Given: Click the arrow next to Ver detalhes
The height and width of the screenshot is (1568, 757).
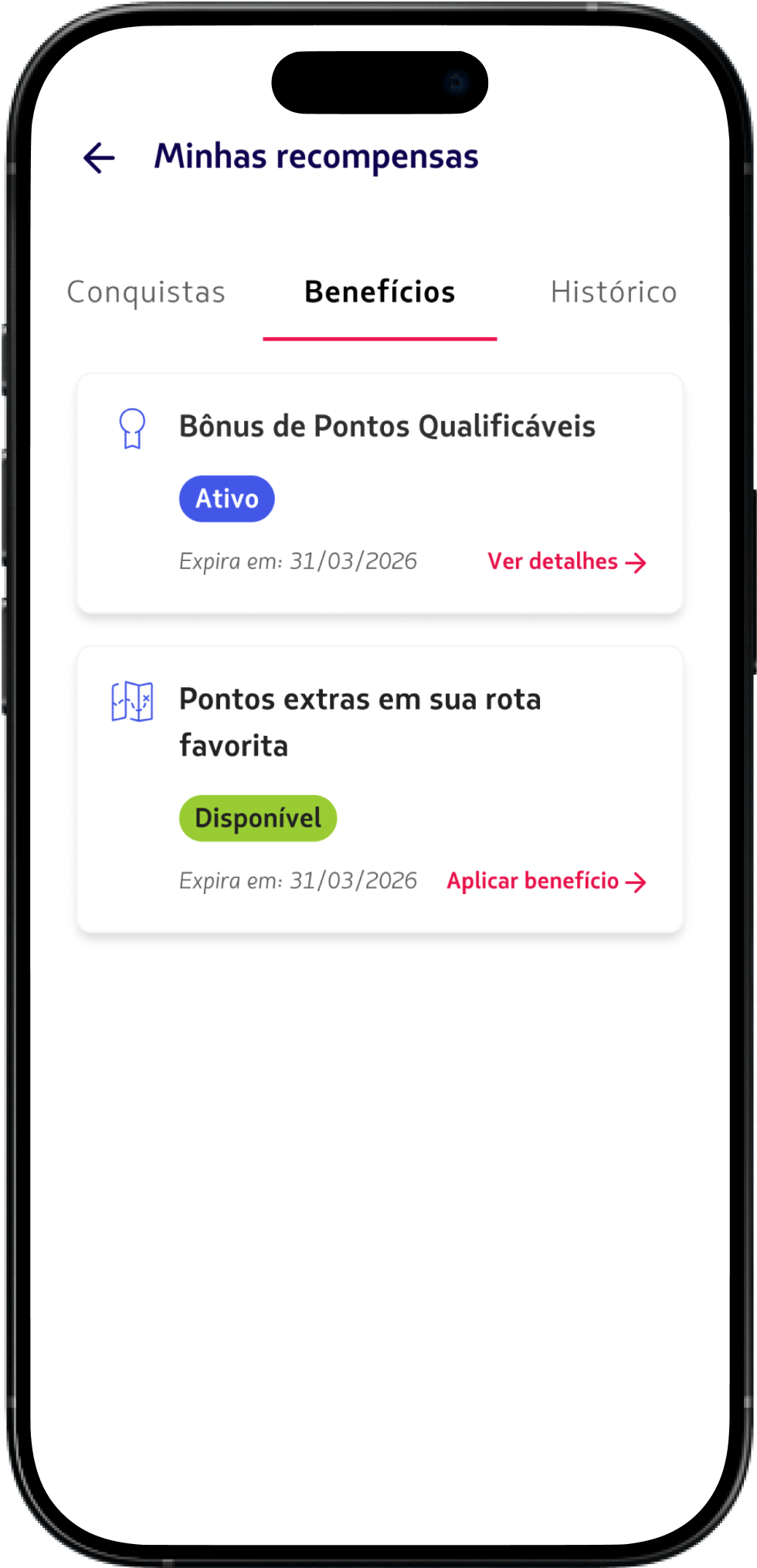Looking at the screenshot, I should tap(636, 563).
